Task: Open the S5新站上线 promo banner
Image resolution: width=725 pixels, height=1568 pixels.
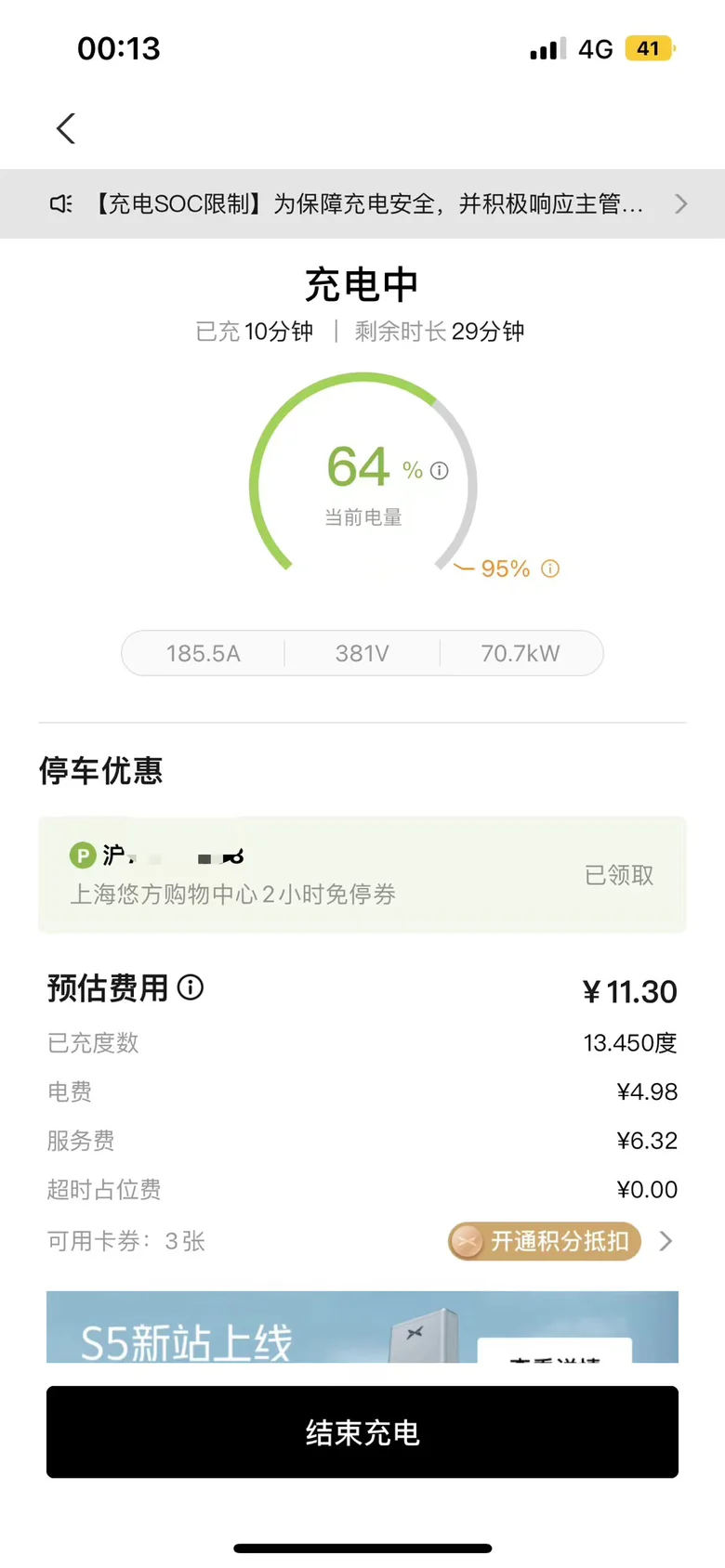Action: click(362, 1326)
